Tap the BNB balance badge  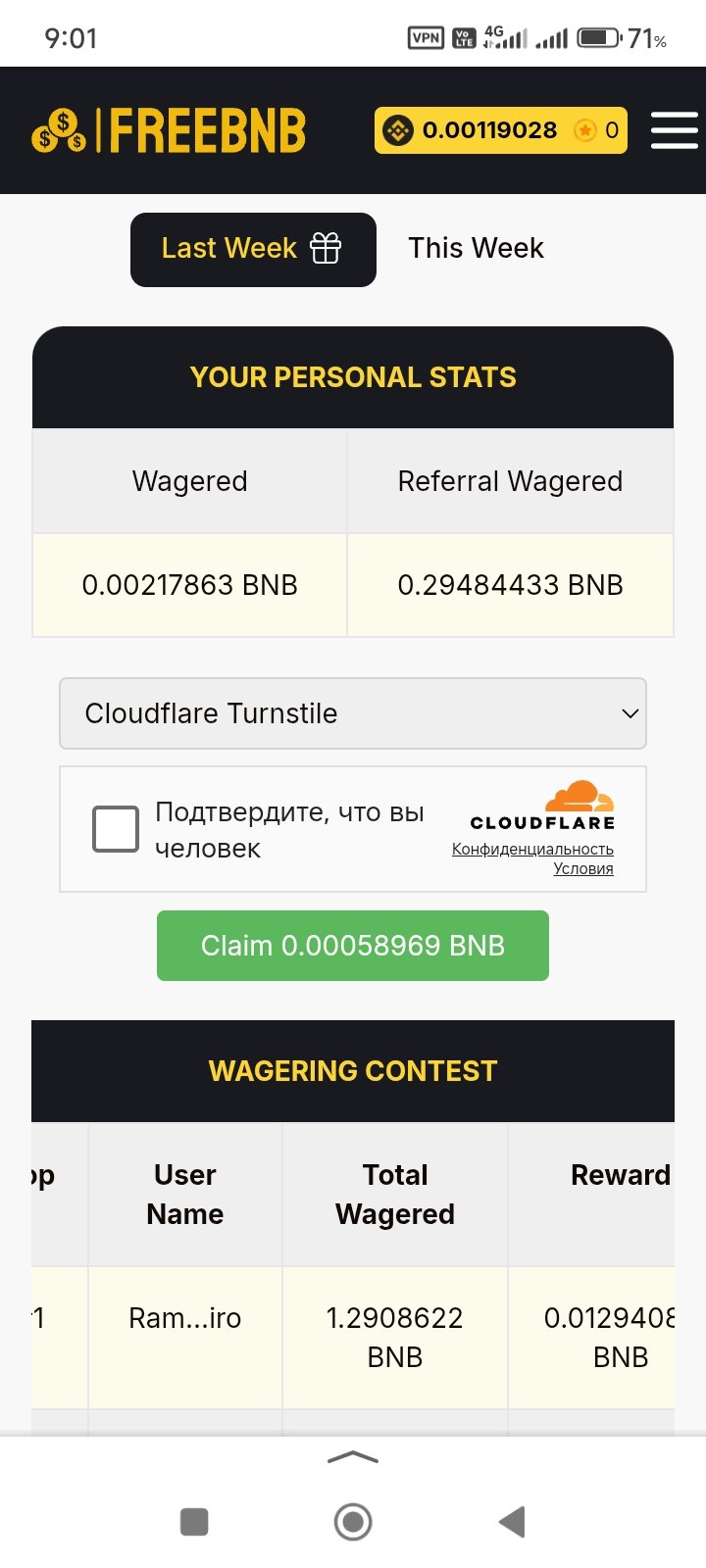[500, 130]
